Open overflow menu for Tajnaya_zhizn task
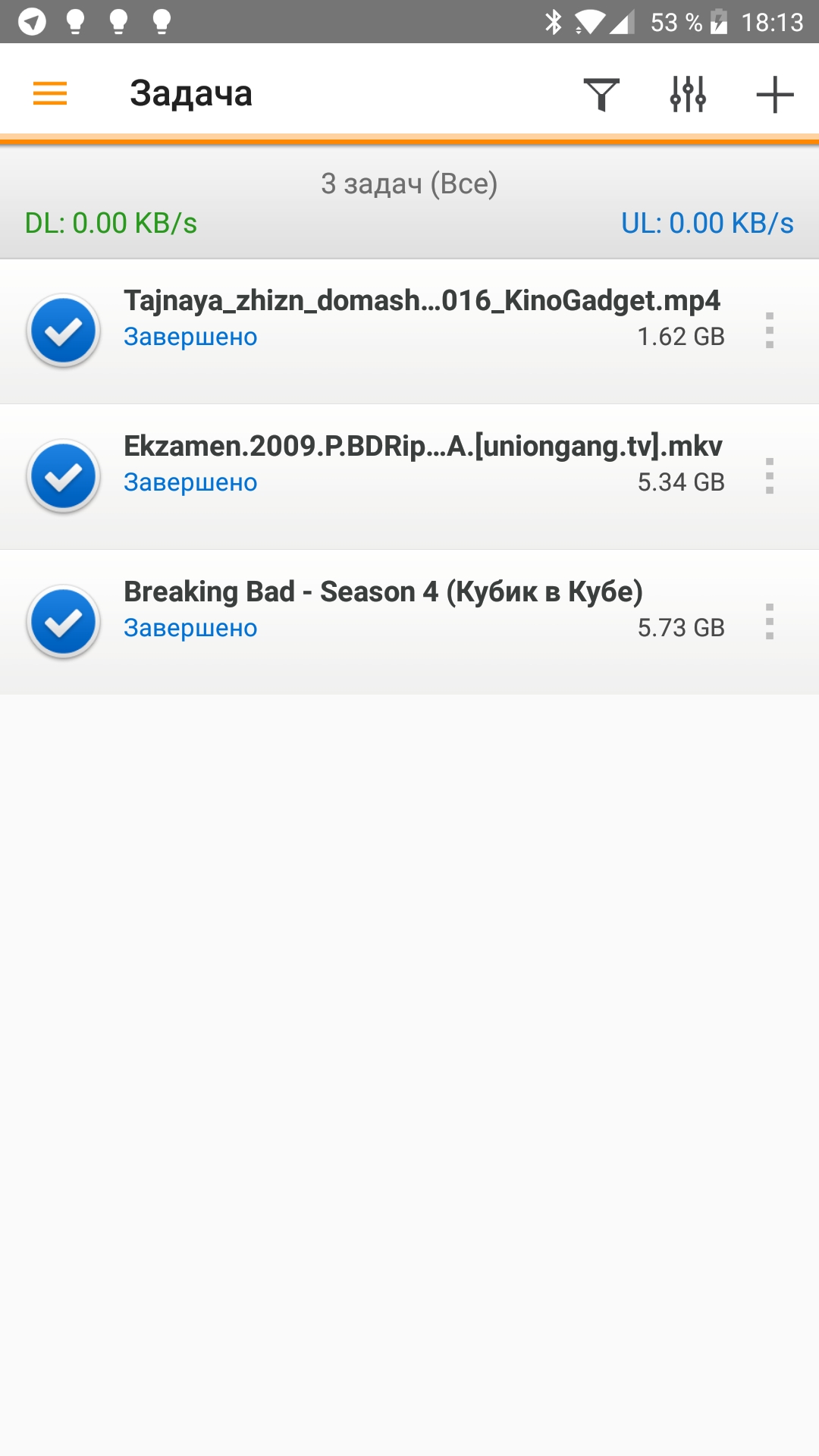Screen dimensions: 819x1456 (x=770, y=331)
